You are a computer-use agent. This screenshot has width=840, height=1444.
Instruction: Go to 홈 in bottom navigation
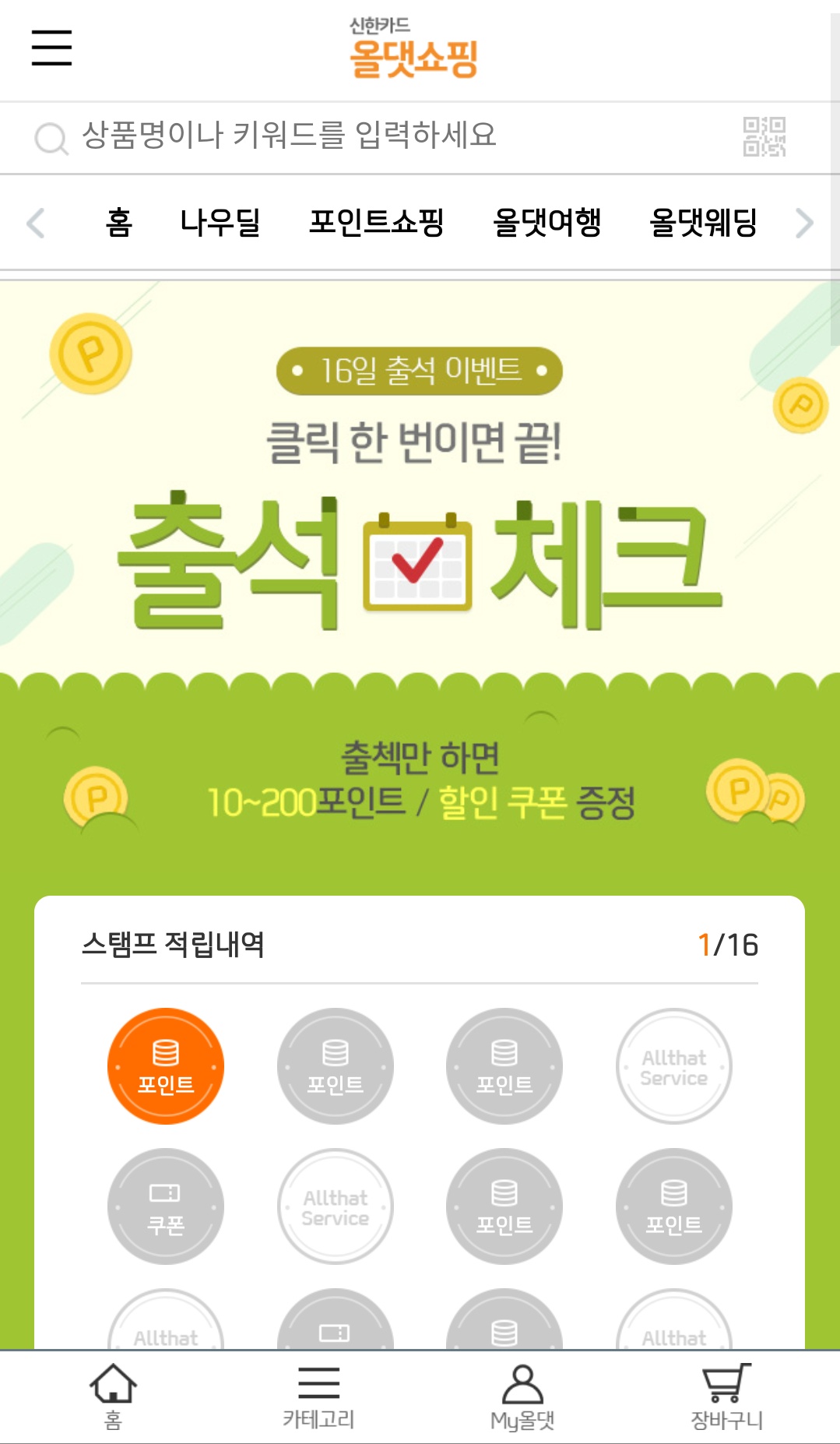click(114, 1397)
